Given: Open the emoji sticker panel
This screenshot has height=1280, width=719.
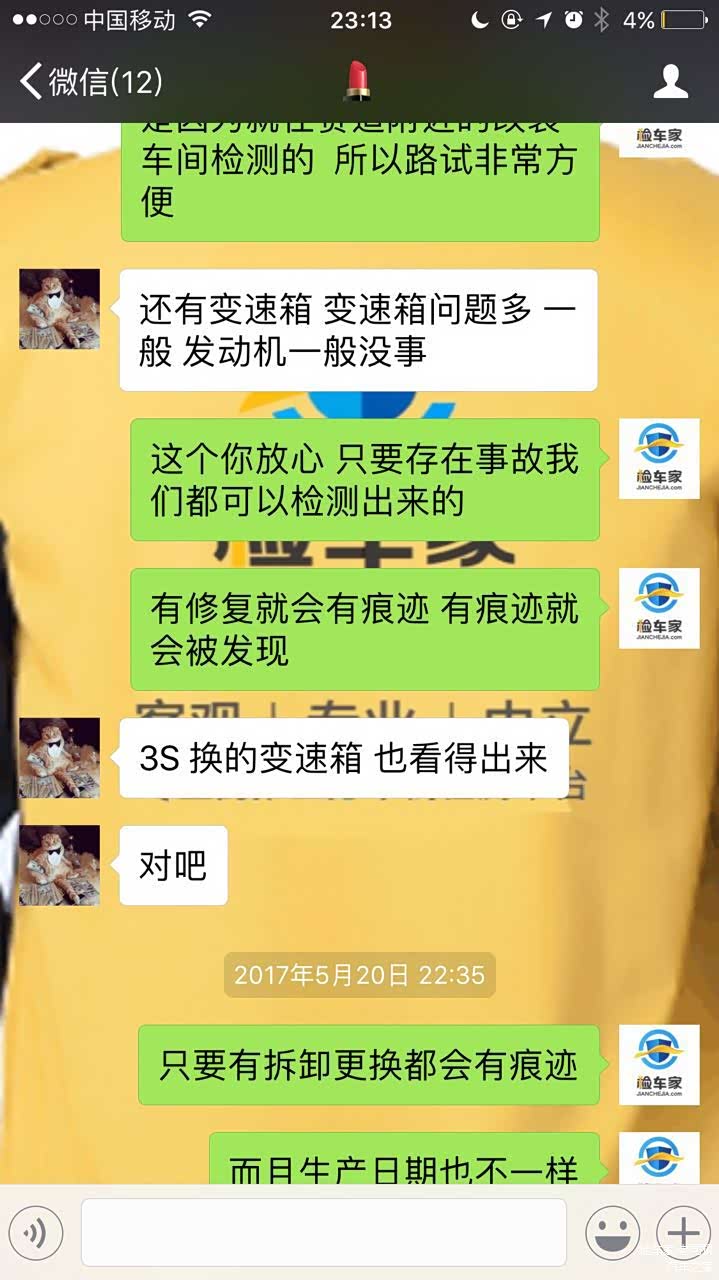Looking at the screenshot, I should click(612, 1232).
